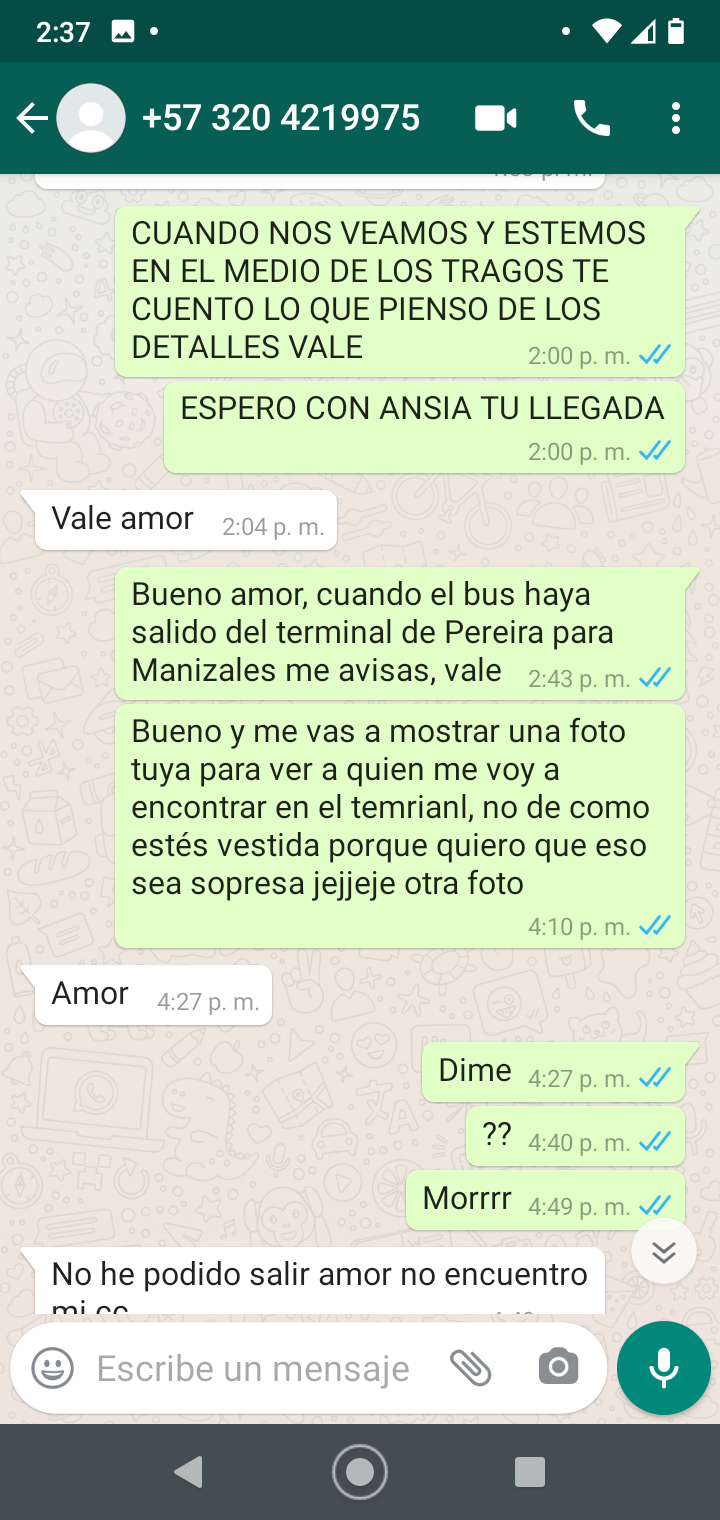Open contact info for +57 320 4219975
The width and height of the screenshot is (720, 1520).
click(280, 119)
